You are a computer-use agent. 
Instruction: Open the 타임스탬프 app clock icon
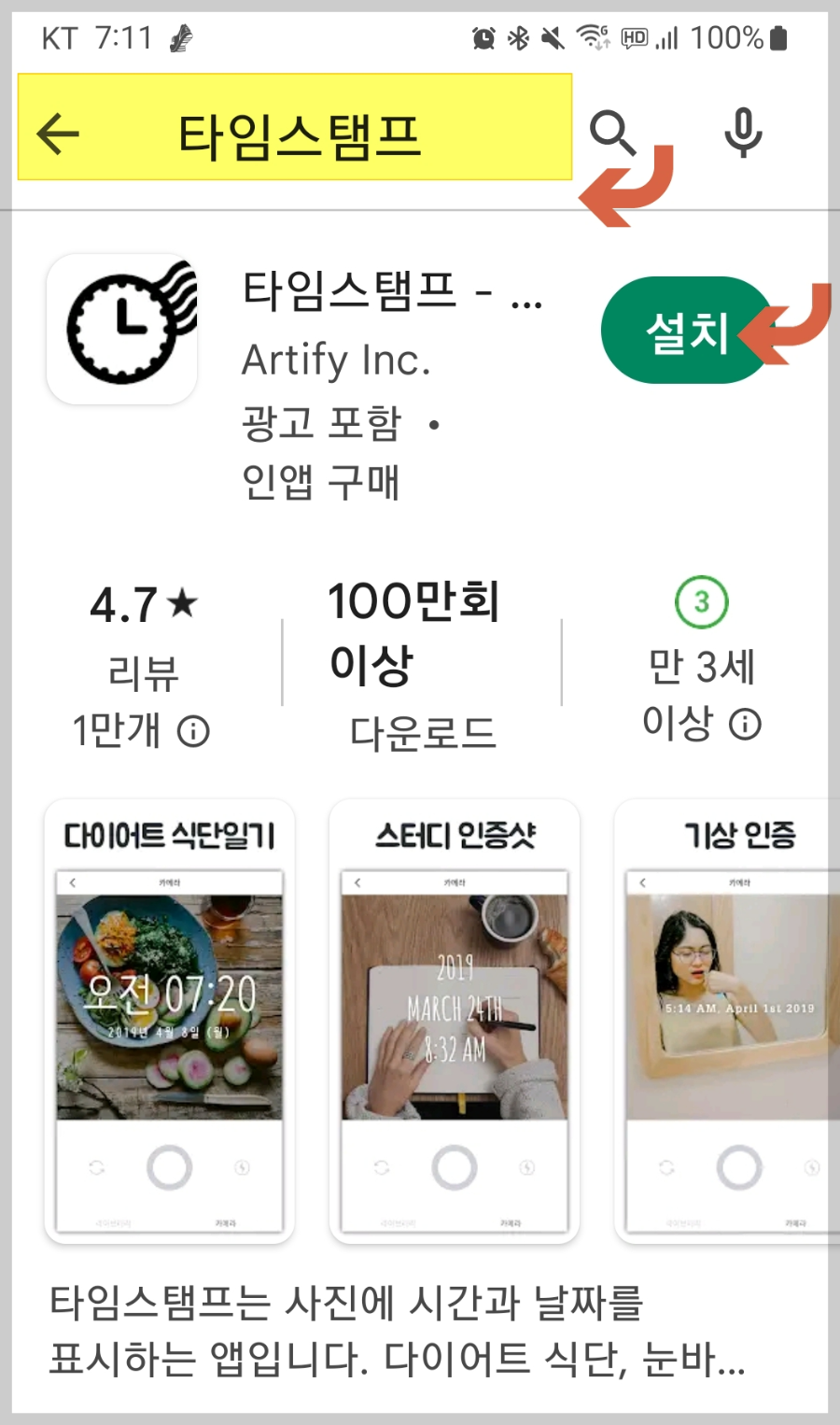tap(122, 329)
